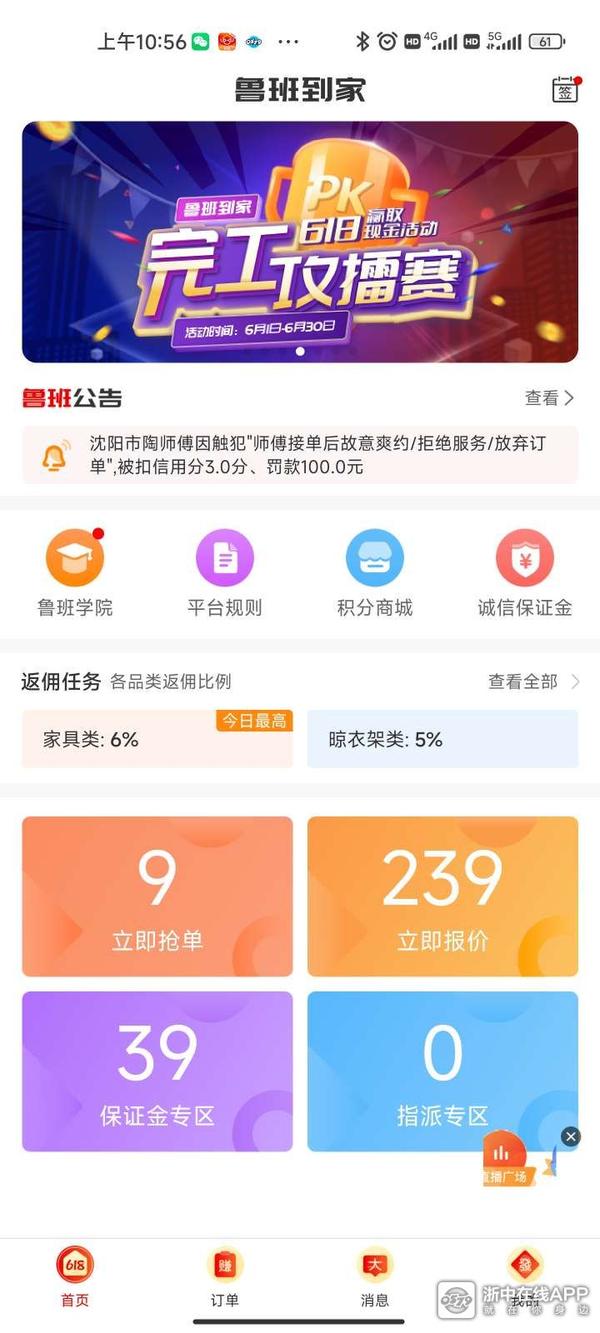Screen dimensions: 600x1333
Task: Select the 晾衣架类 5% rebate card
Action: tap(442, 739)
